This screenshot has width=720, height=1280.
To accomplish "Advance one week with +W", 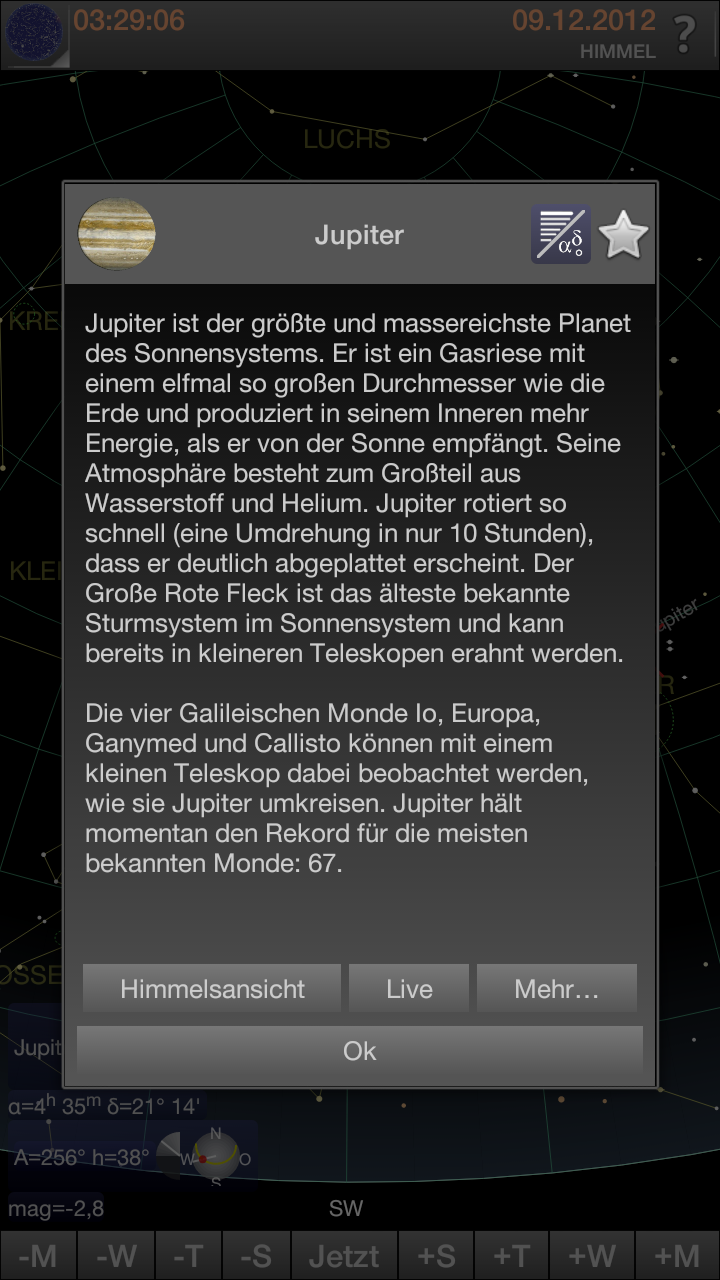I will point(590,1256).
